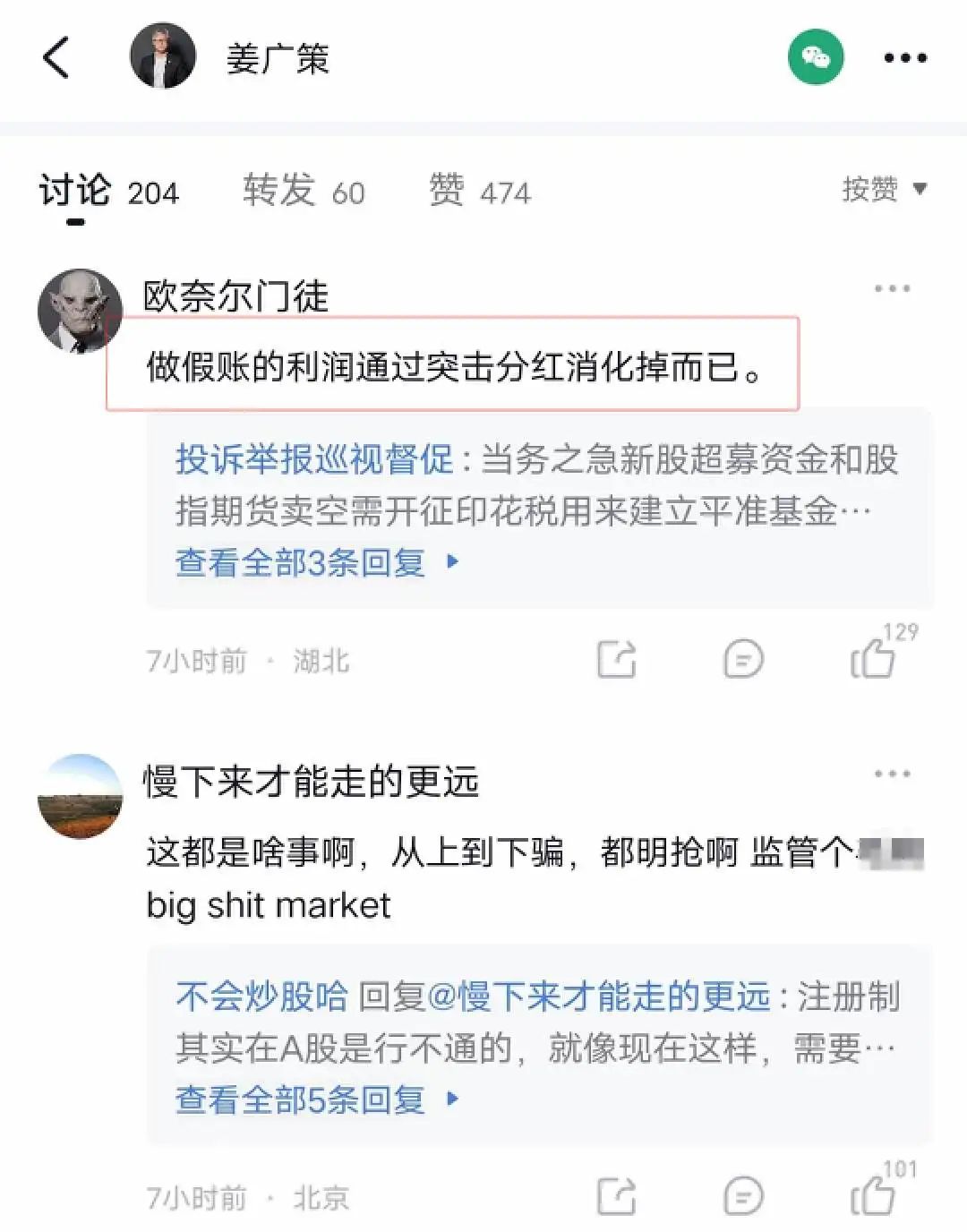This screenshot has width=967, height=1232.
Task: Open the reply icon on 欧奈尔门徒's comment
Action: pos(743,658)
